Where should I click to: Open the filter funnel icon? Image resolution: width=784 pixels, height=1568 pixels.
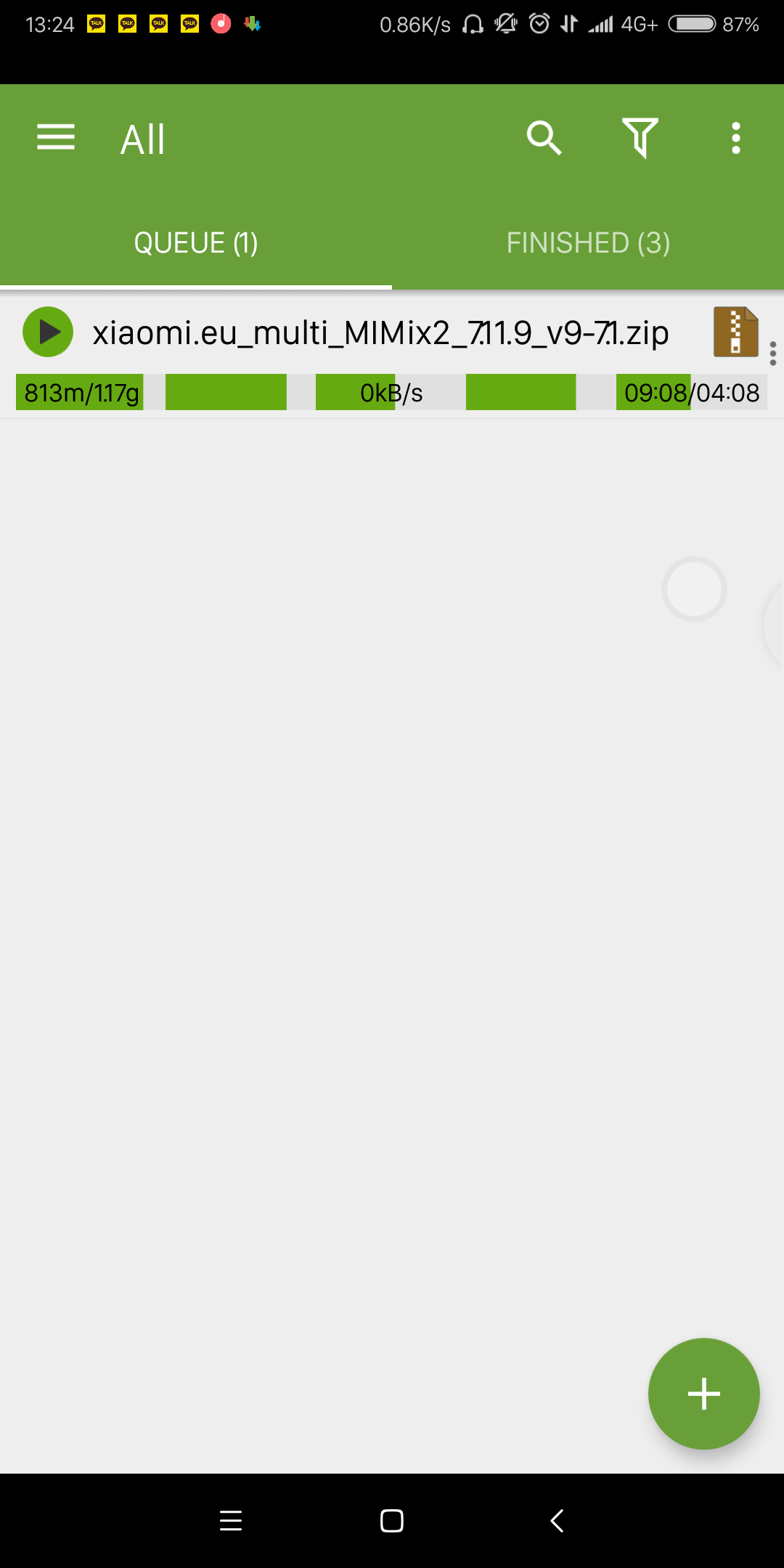640,137
